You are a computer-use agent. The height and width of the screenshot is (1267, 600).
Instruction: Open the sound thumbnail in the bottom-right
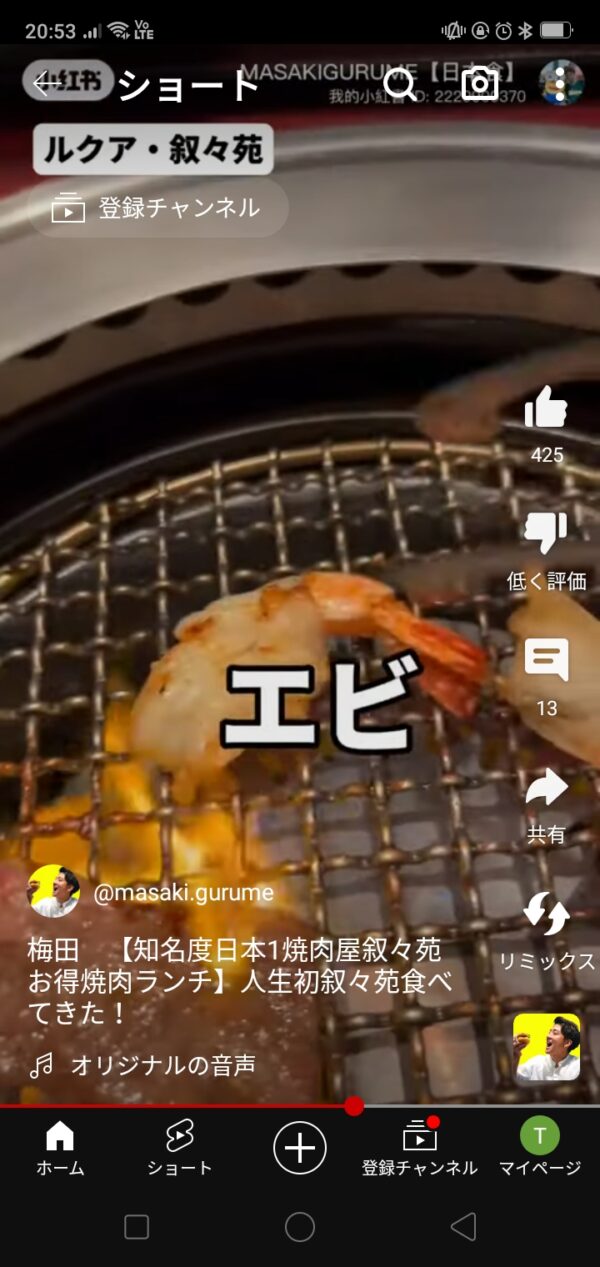tap(546, 1047)
